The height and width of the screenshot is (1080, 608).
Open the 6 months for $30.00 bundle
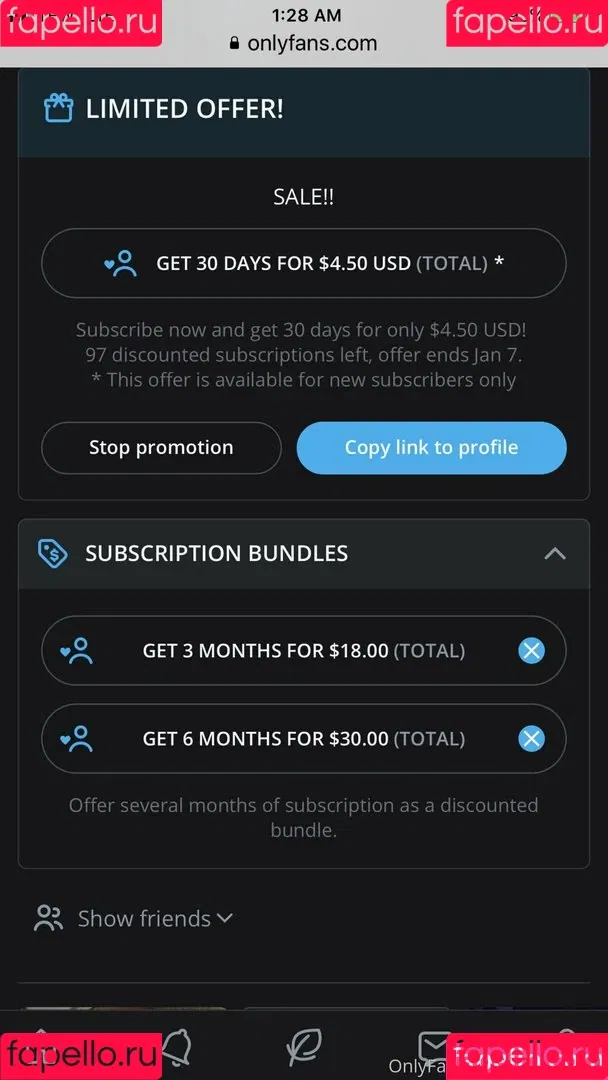(x=290, y=739)
